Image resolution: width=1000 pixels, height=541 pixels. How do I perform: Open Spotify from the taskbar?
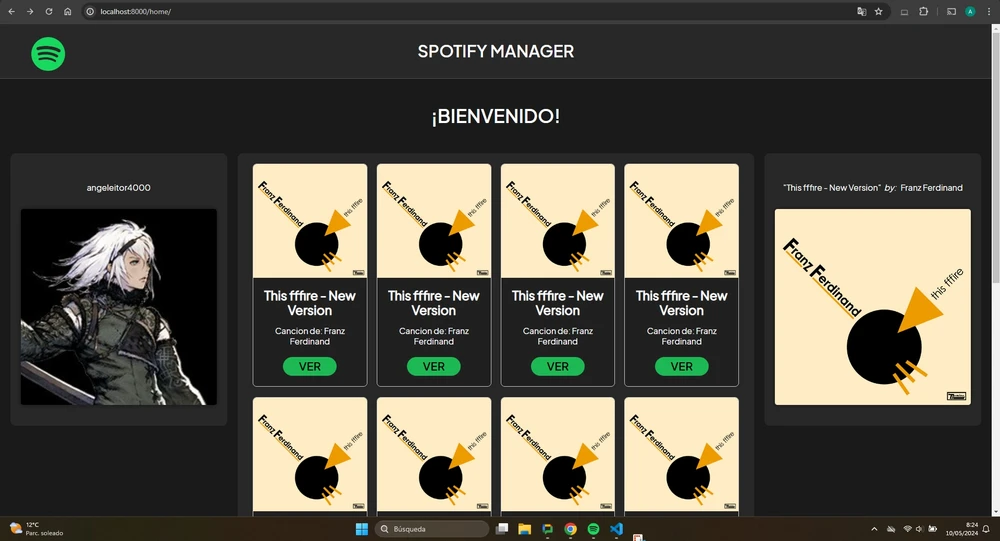coord(593,528)
